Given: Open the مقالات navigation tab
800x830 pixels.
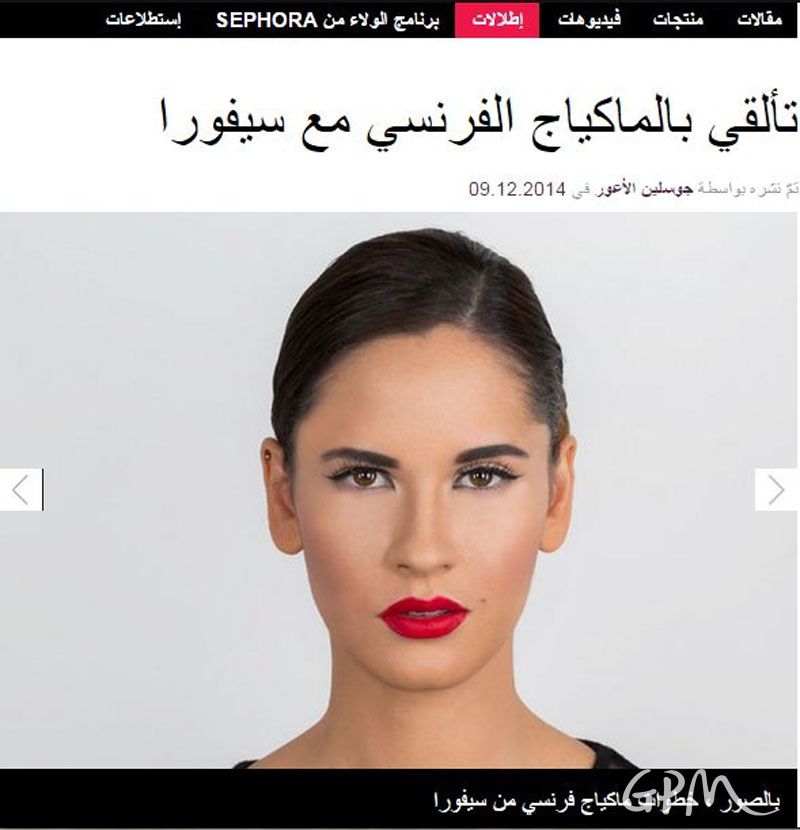Looking at the screenshot, I should click(759, 19).
